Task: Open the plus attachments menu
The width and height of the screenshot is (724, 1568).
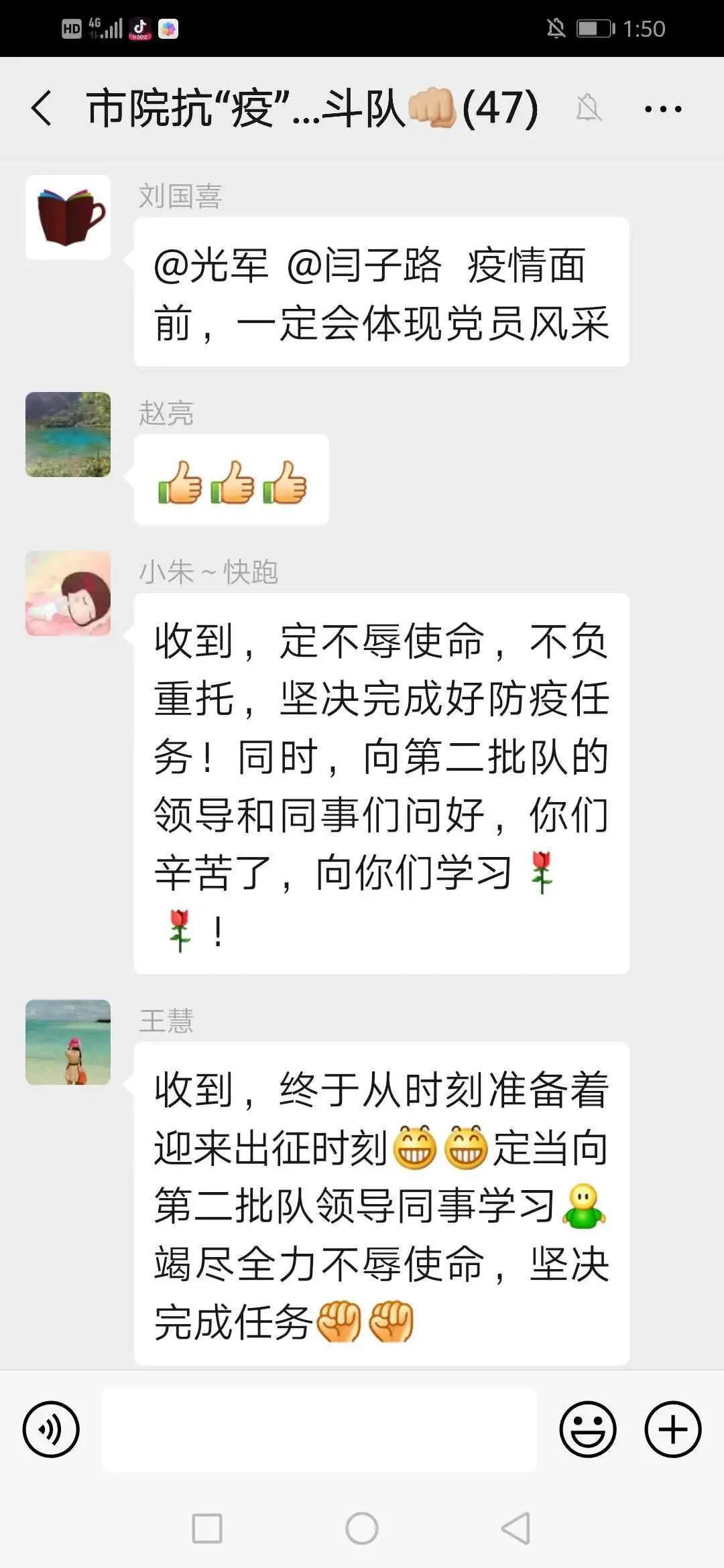Action: (673, 1429)
